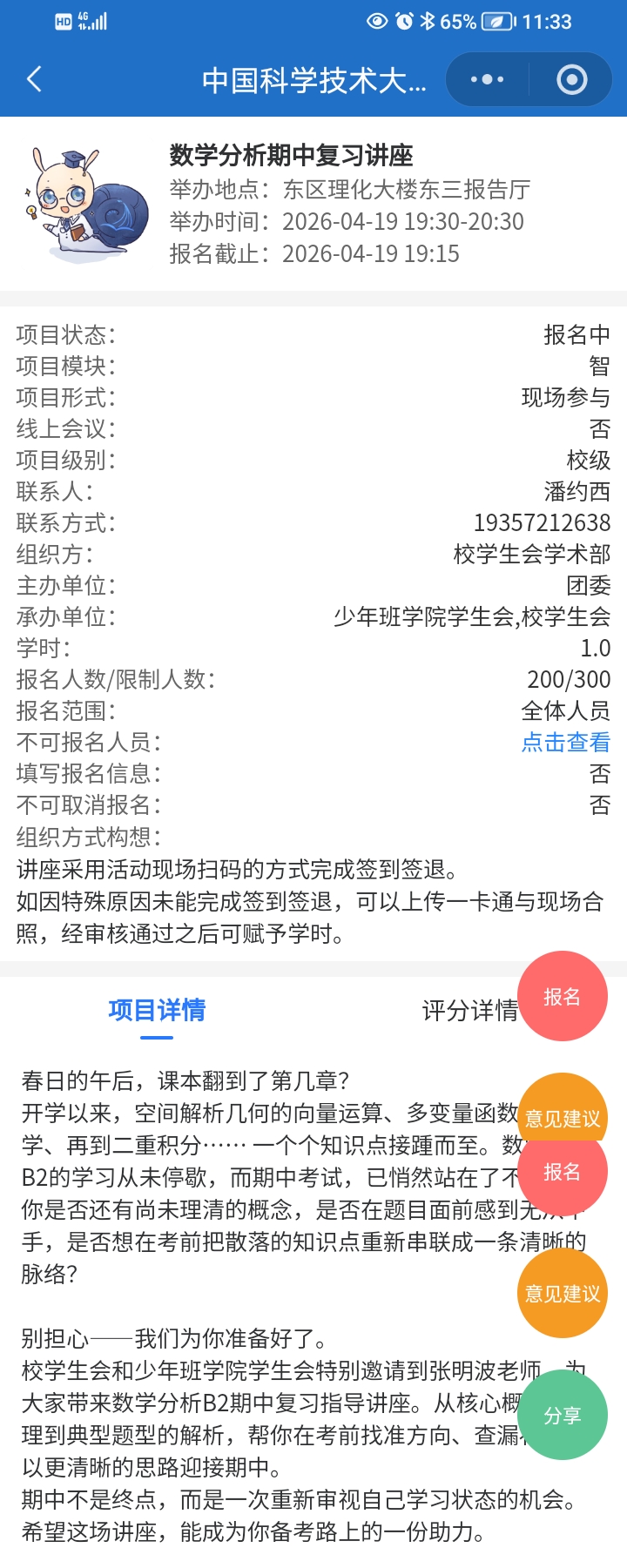Open the mini program's three-dot menu
The width and height of the screenshot is (627, 1568).
(x=487, y=79)
